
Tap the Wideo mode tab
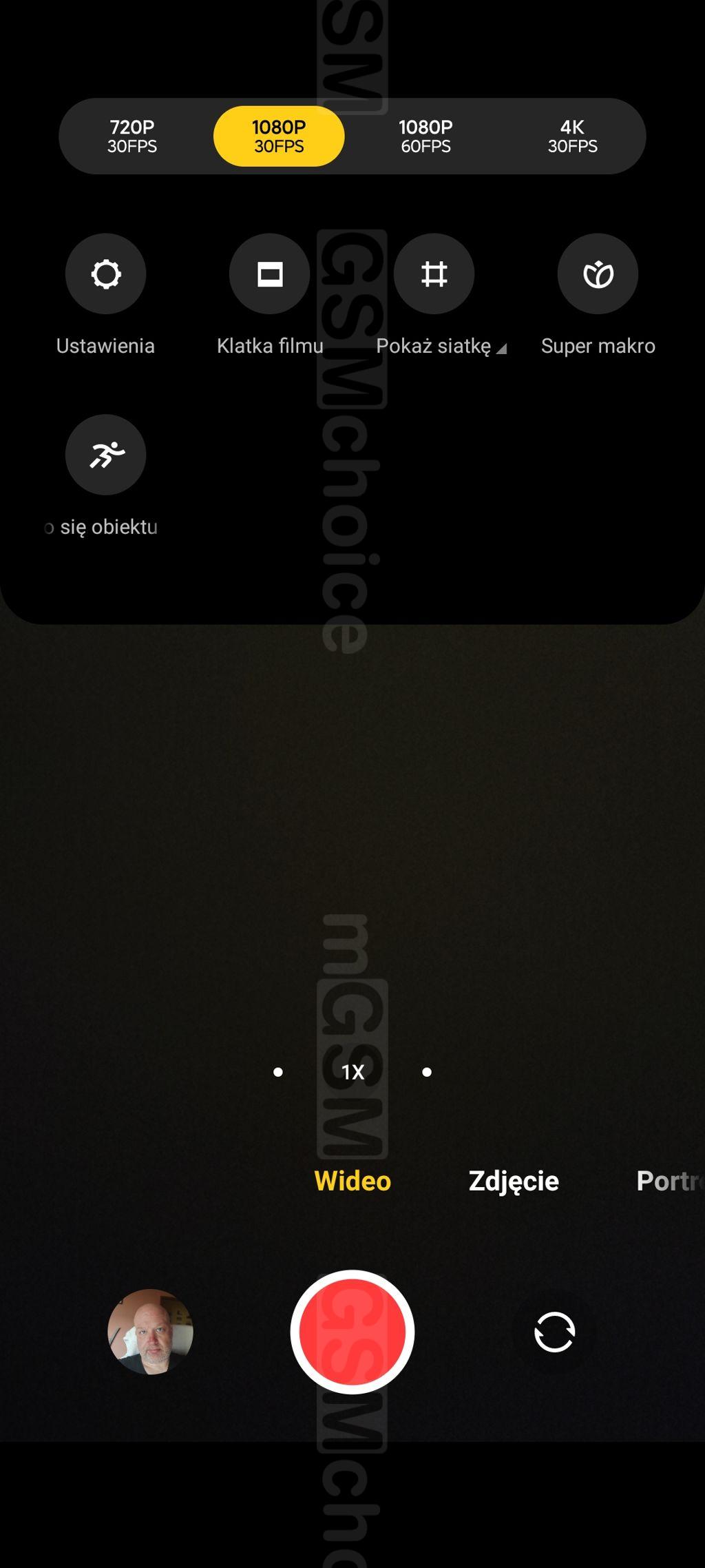[352, 1181]
